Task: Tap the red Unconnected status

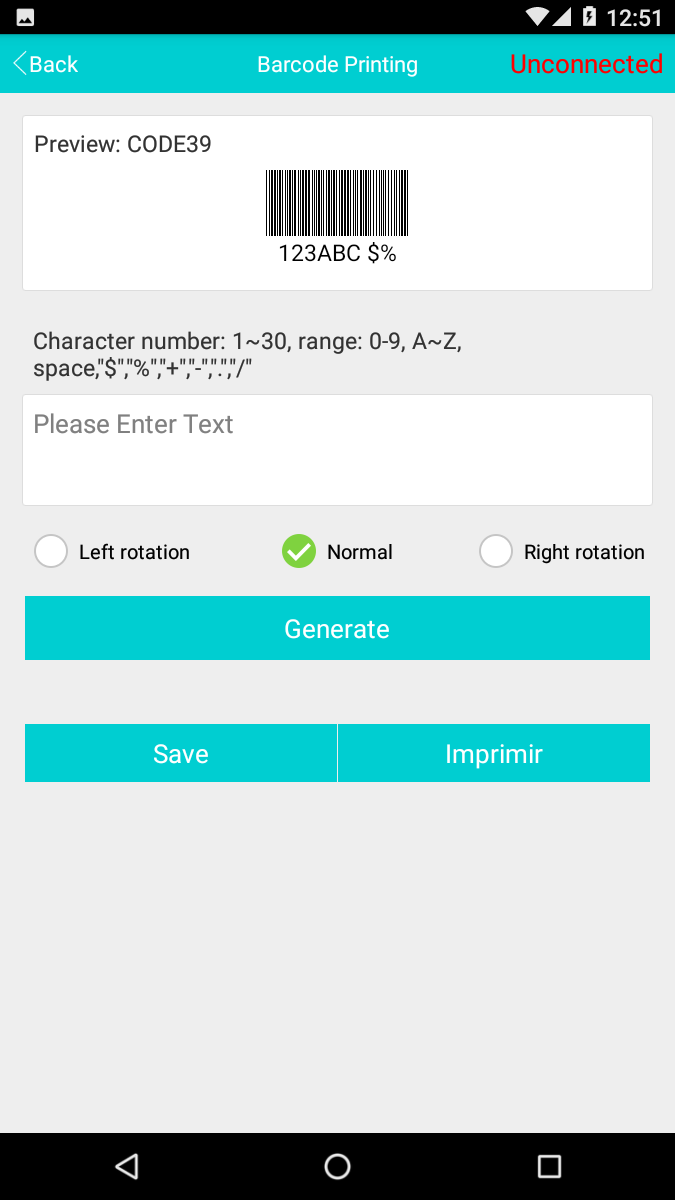Action: coord(586,64)
